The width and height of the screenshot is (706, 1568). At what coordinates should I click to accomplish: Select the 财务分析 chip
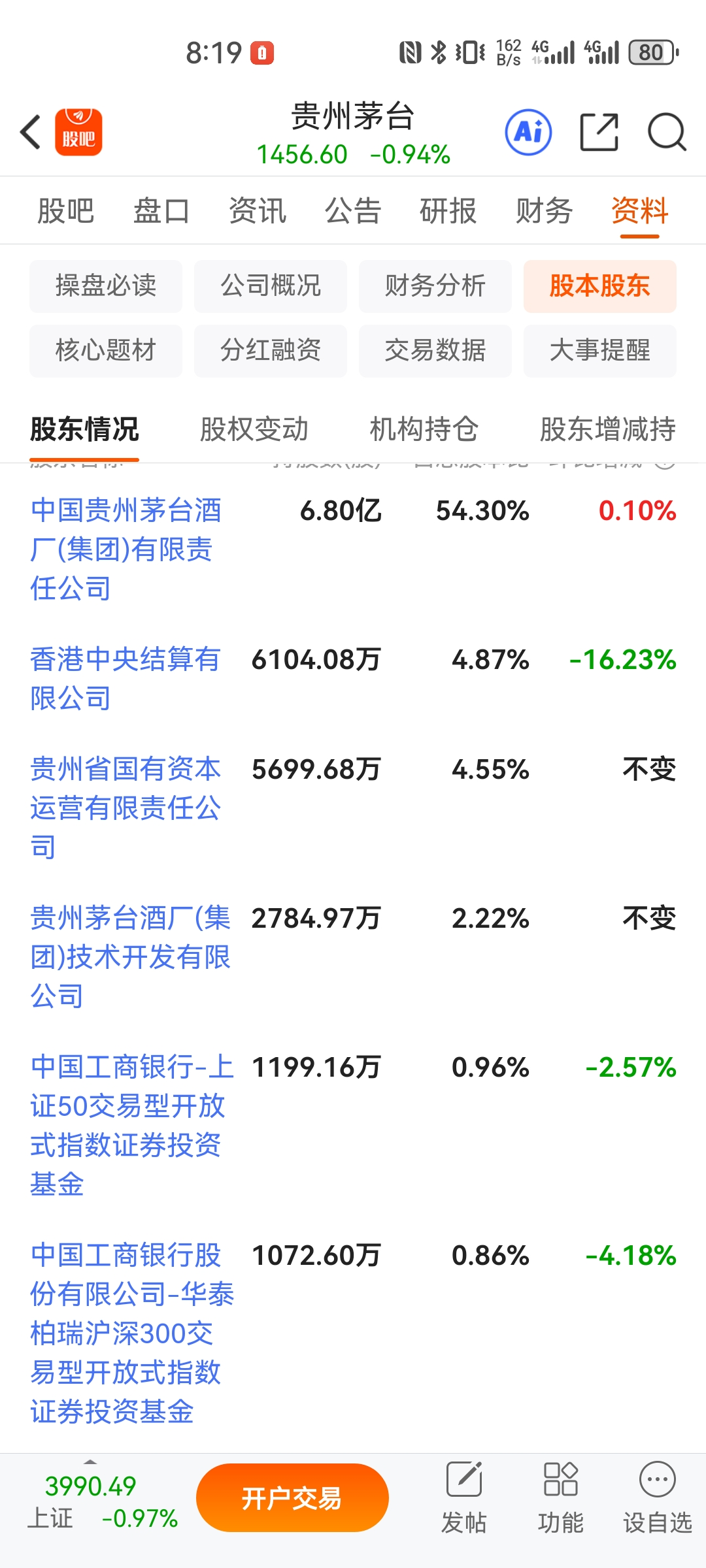click(x=435, y=286)
